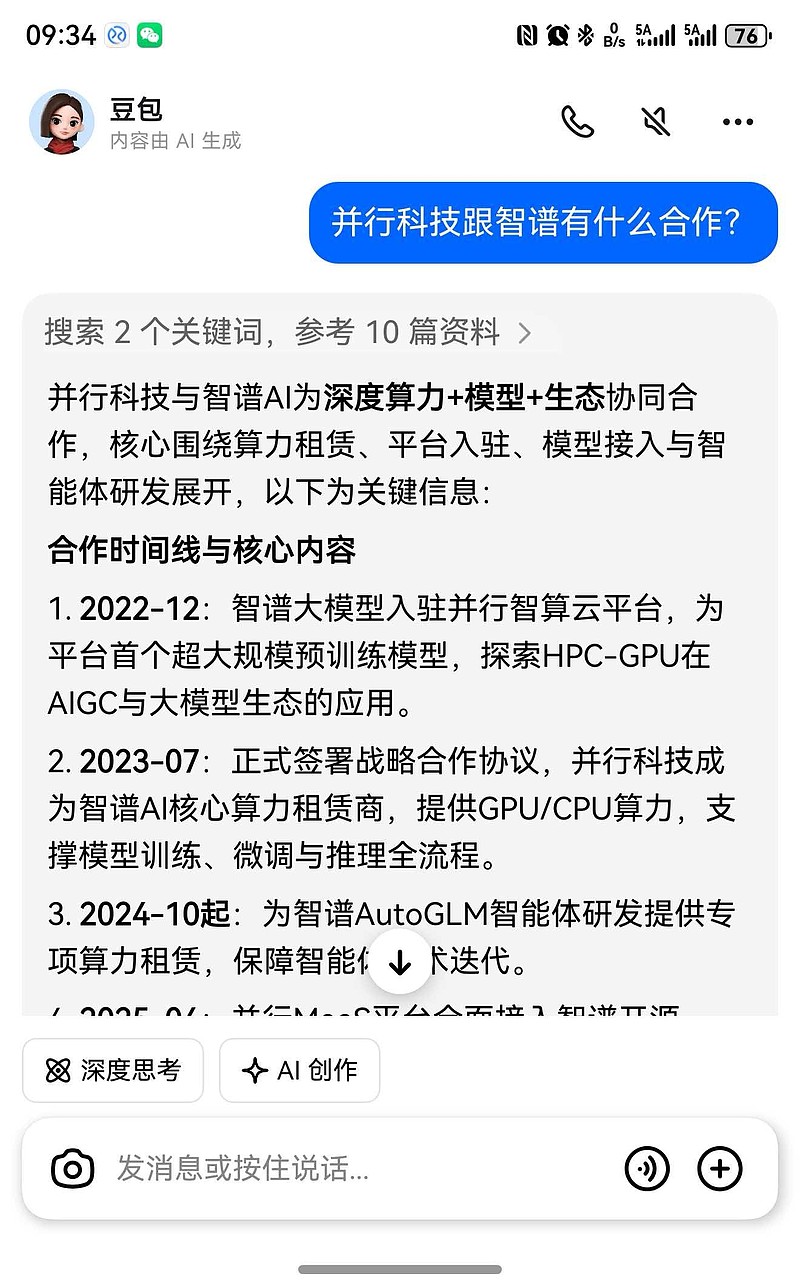Tap the WeChat icon in status bar
The height and width of the screenshot is (1285, 800).
tap(151, 33)
